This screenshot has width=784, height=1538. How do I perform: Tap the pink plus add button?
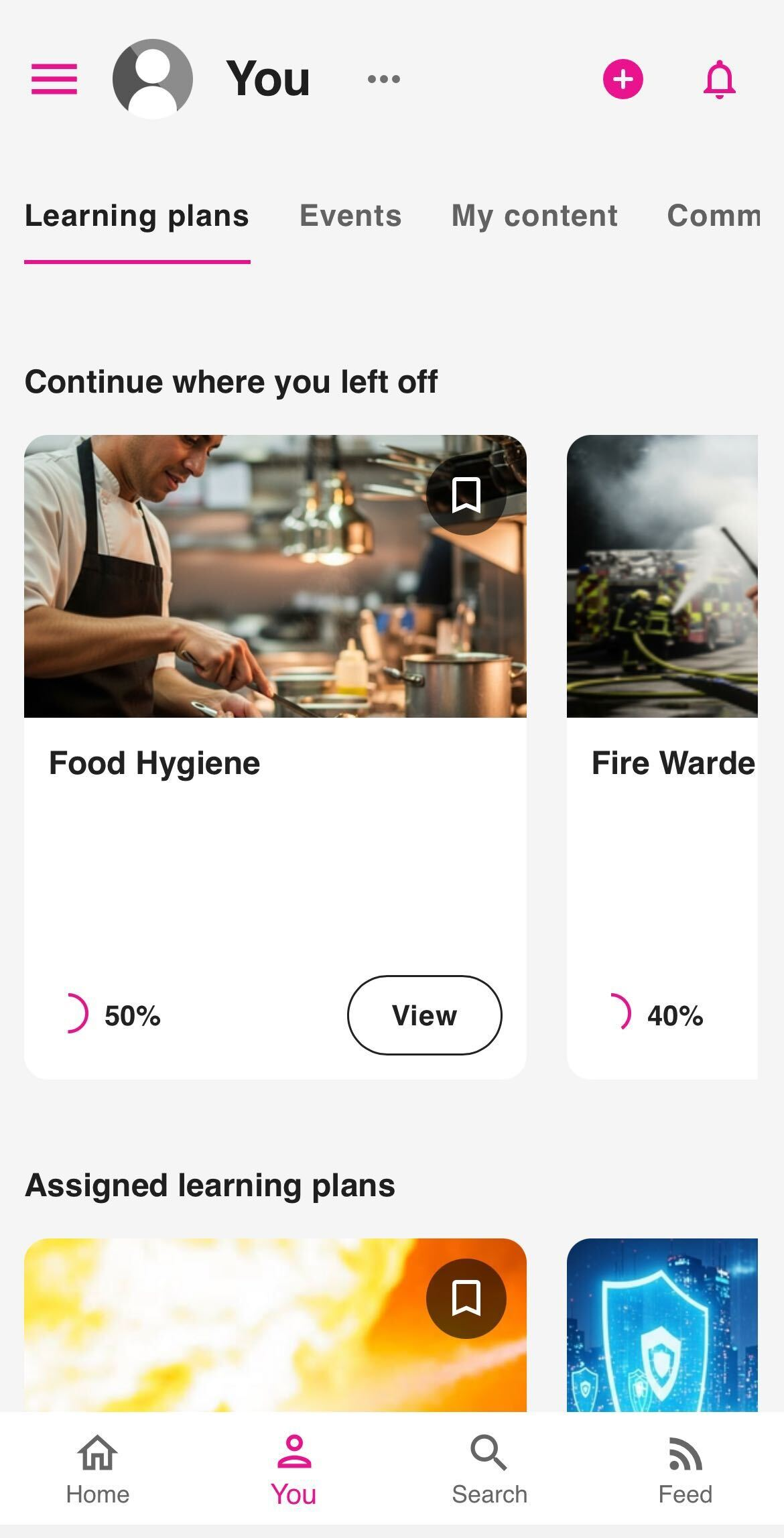(x=623, y=79)
